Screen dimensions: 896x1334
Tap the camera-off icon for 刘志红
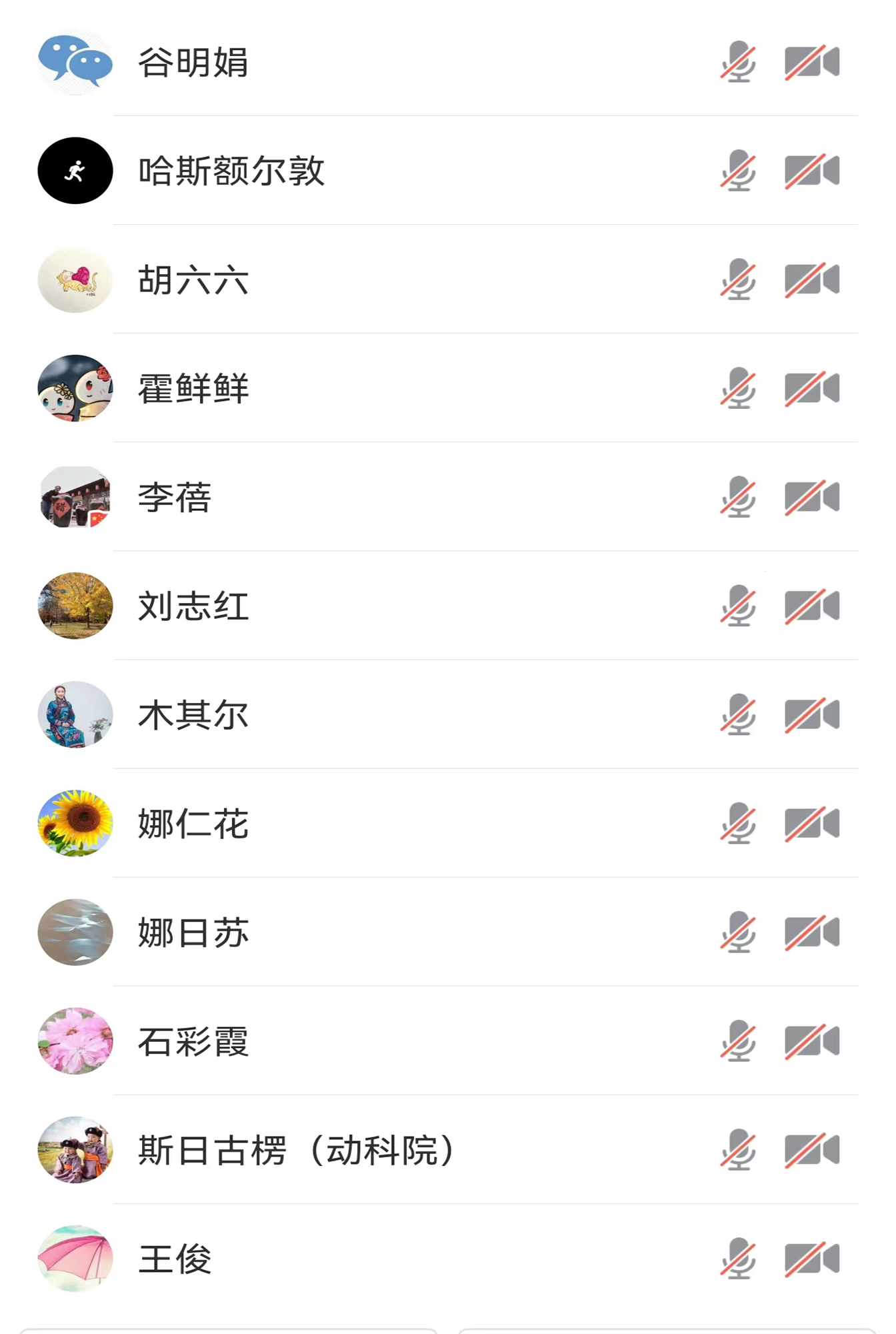(811, 606)
